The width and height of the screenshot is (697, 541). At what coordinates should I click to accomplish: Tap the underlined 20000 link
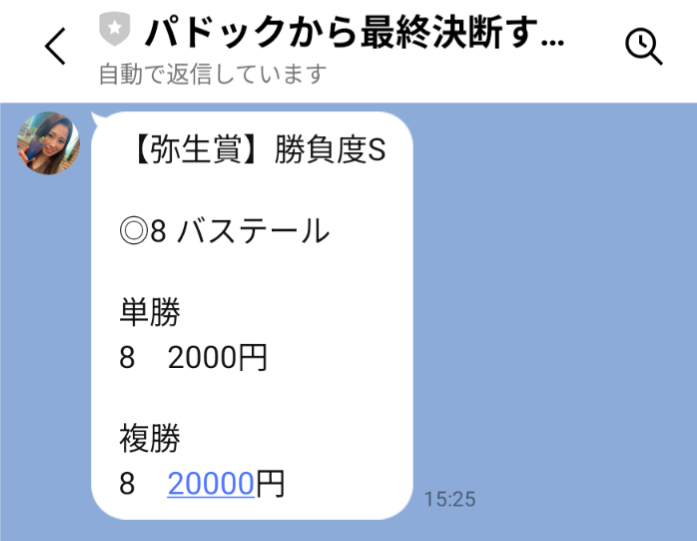point(211,484)
